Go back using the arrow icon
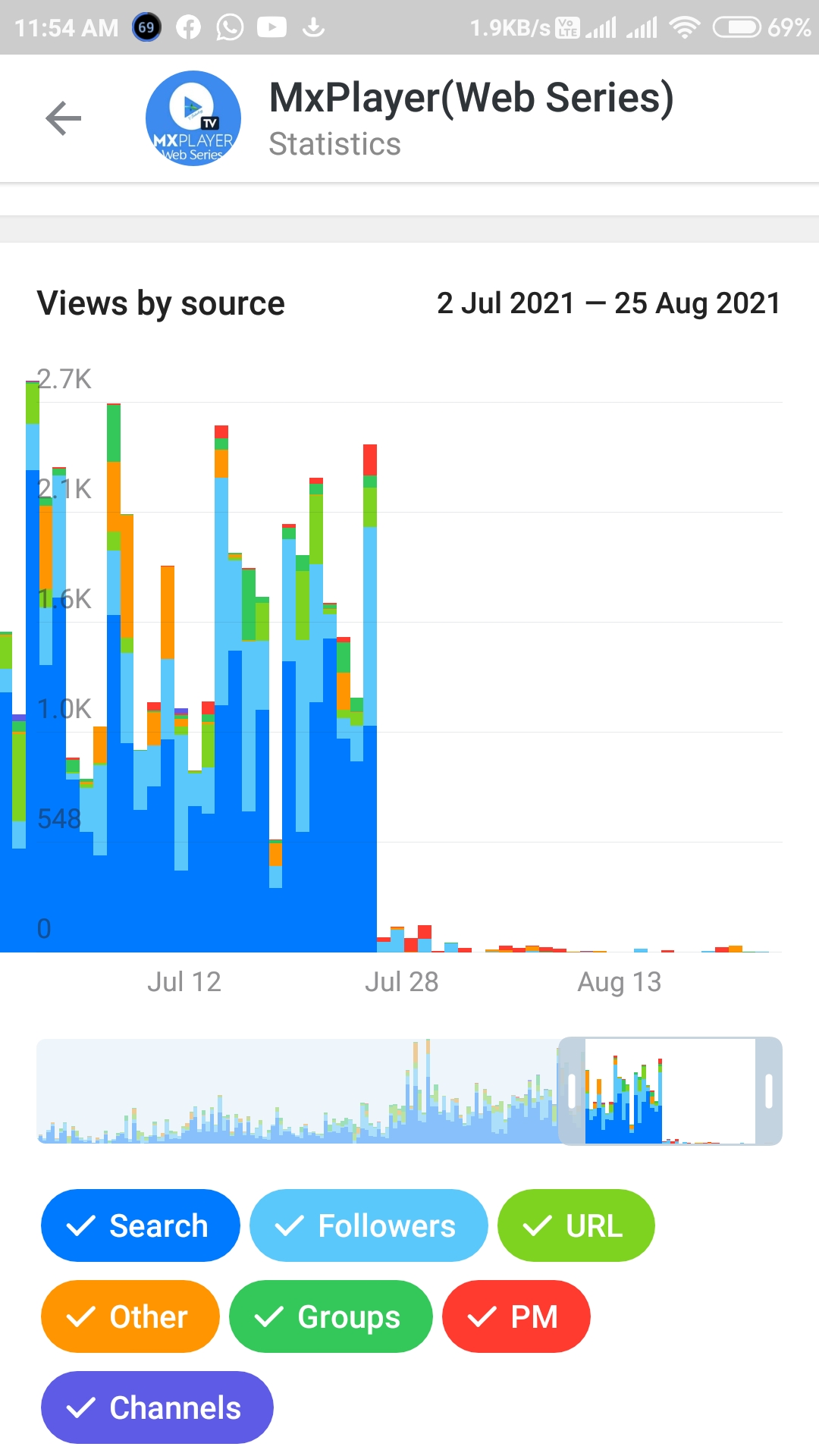Image resolution: width=819 pixels, height=1456 pixels. click(x=64, y=118)
